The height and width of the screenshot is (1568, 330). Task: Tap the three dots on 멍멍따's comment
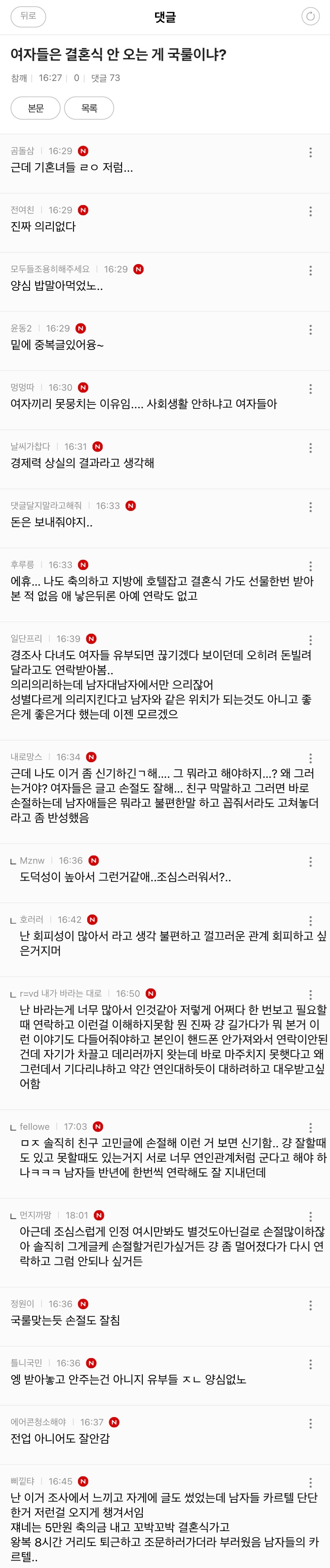[x=311, y=388]
